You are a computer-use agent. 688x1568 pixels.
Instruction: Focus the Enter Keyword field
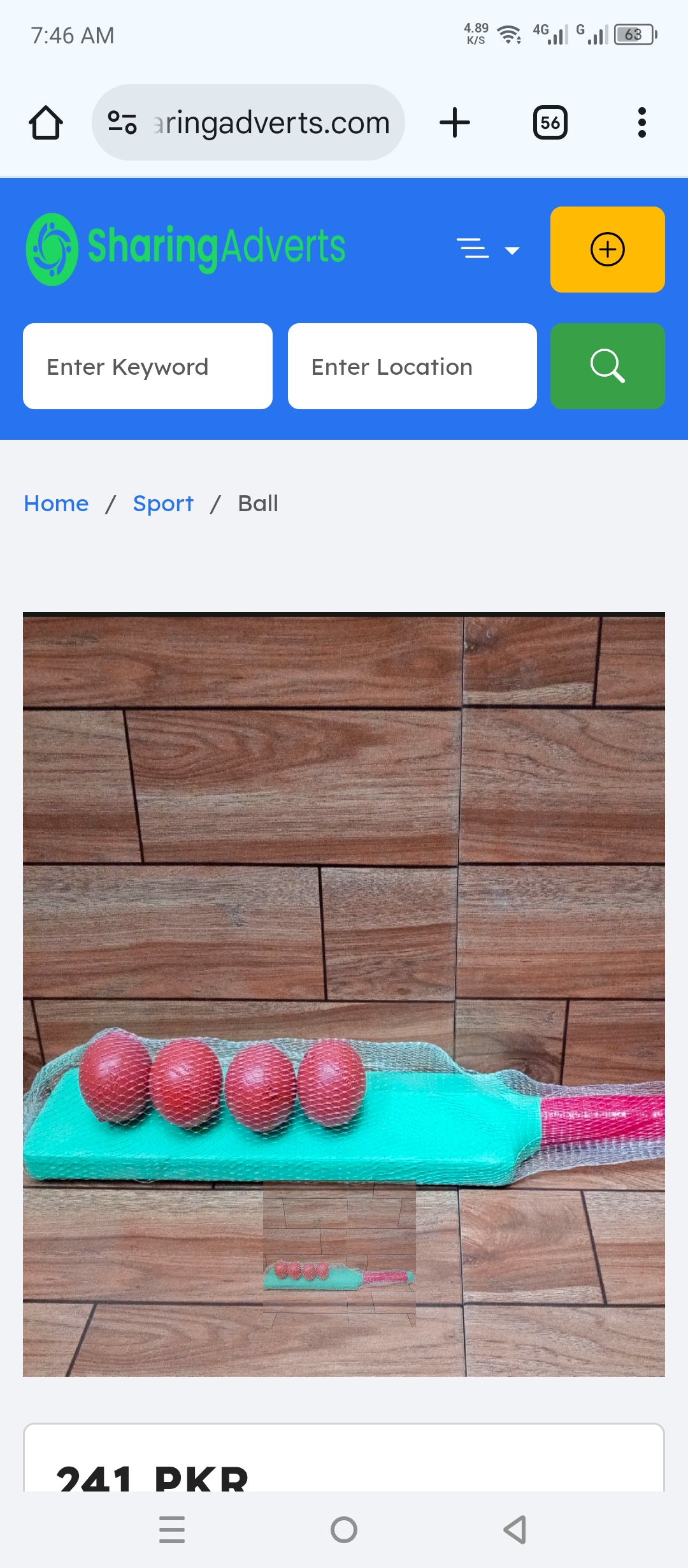coord(148,367)
